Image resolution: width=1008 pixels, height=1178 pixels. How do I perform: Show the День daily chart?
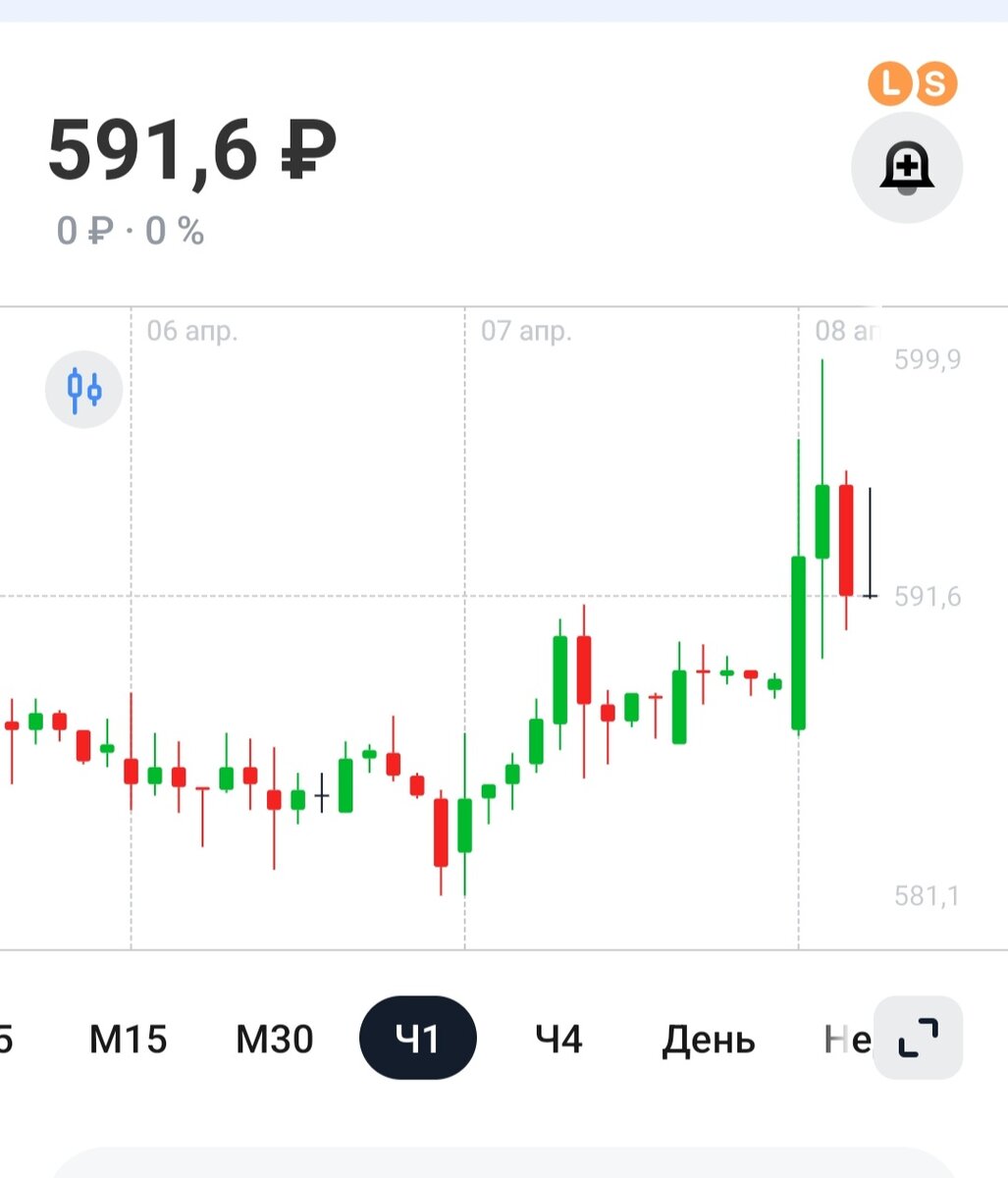coord(709,1039)
